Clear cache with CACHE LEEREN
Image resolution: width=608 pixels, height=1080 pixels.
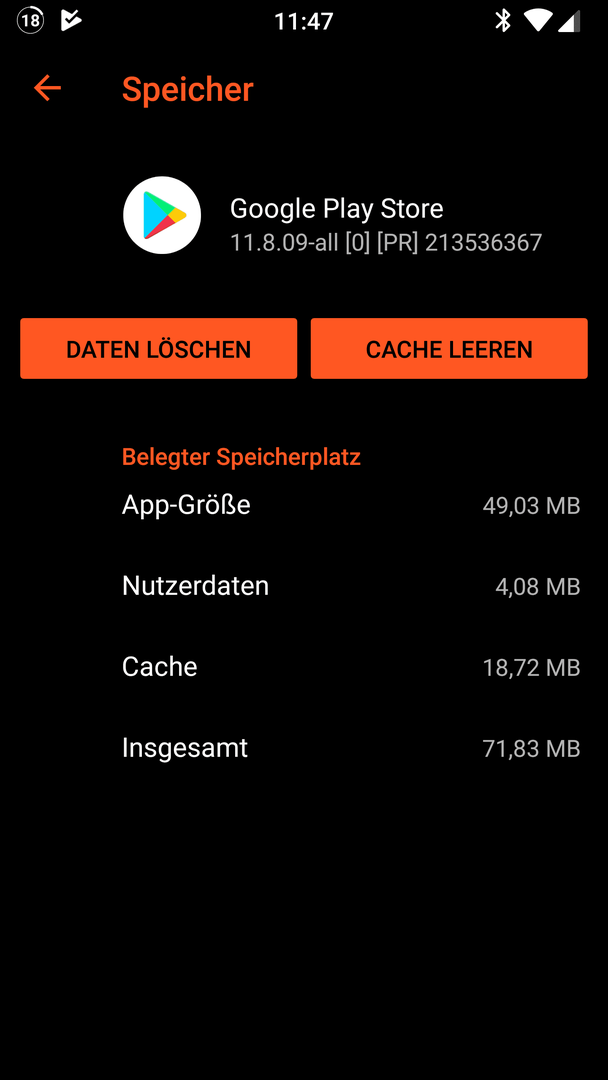click(449, 349)
